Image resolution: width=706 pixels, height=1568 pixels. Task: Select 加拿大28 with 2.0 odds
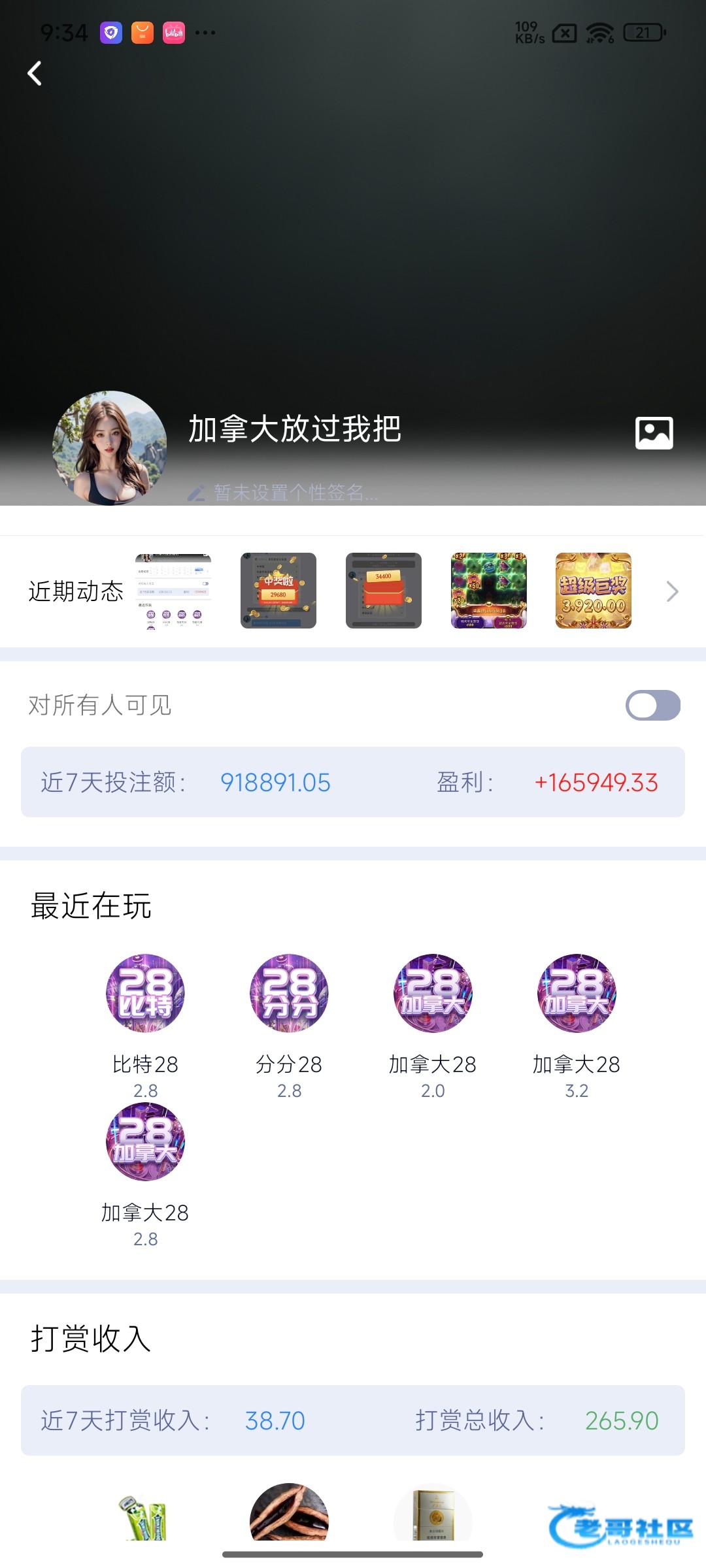[433, 993]
